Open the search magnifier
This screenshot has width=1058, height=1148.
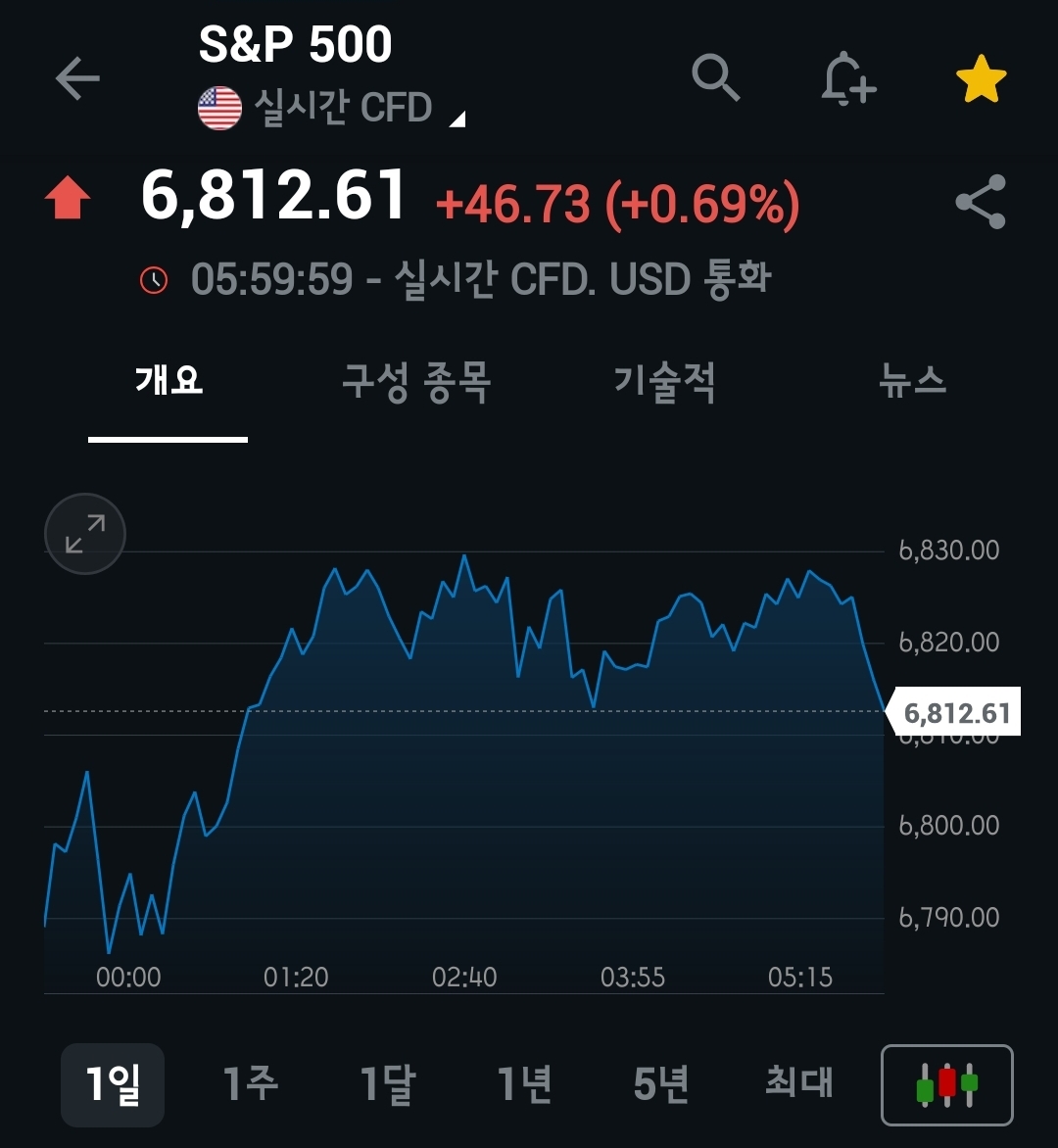(x=716, y=77)
